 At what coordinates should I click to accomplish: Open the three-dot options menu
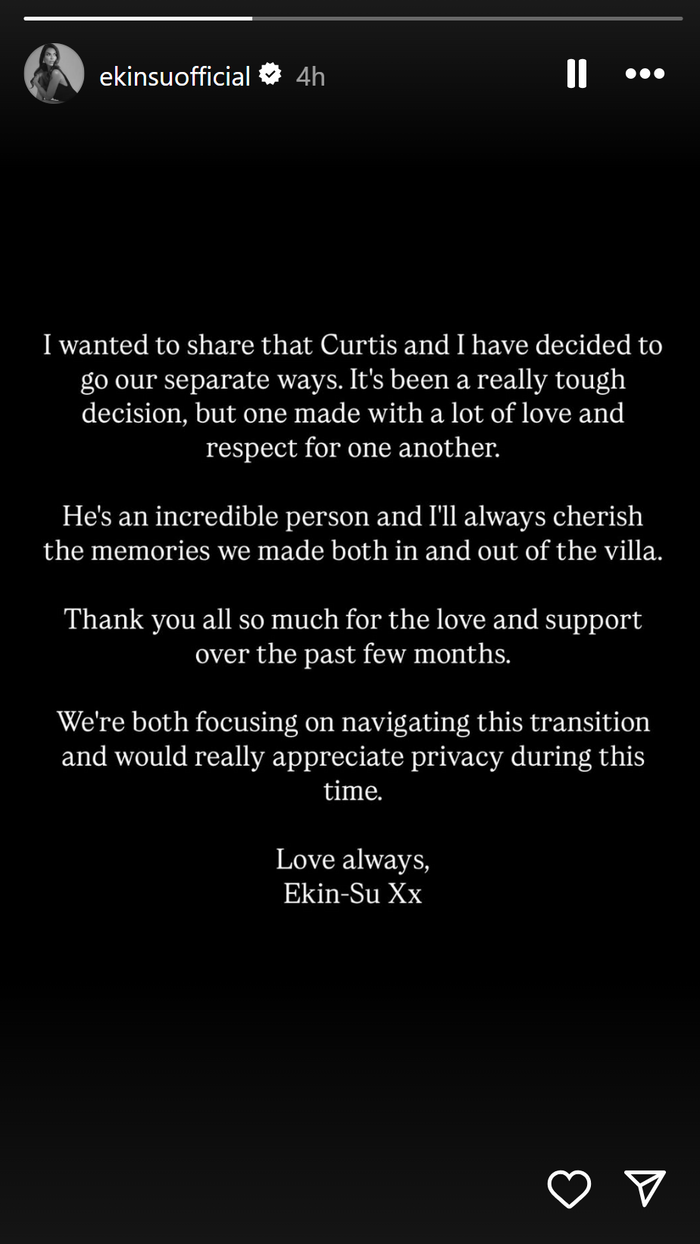(644, 74)
